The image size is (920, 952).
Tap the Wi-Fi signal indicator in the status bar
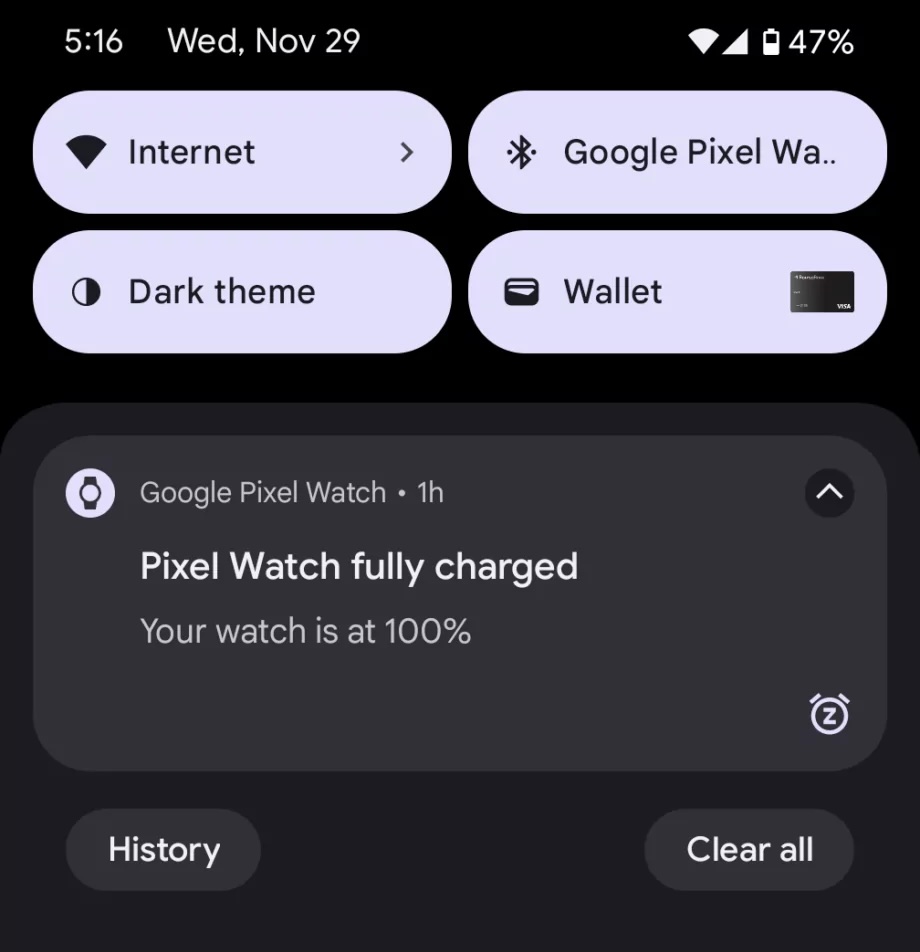(703, 40)
